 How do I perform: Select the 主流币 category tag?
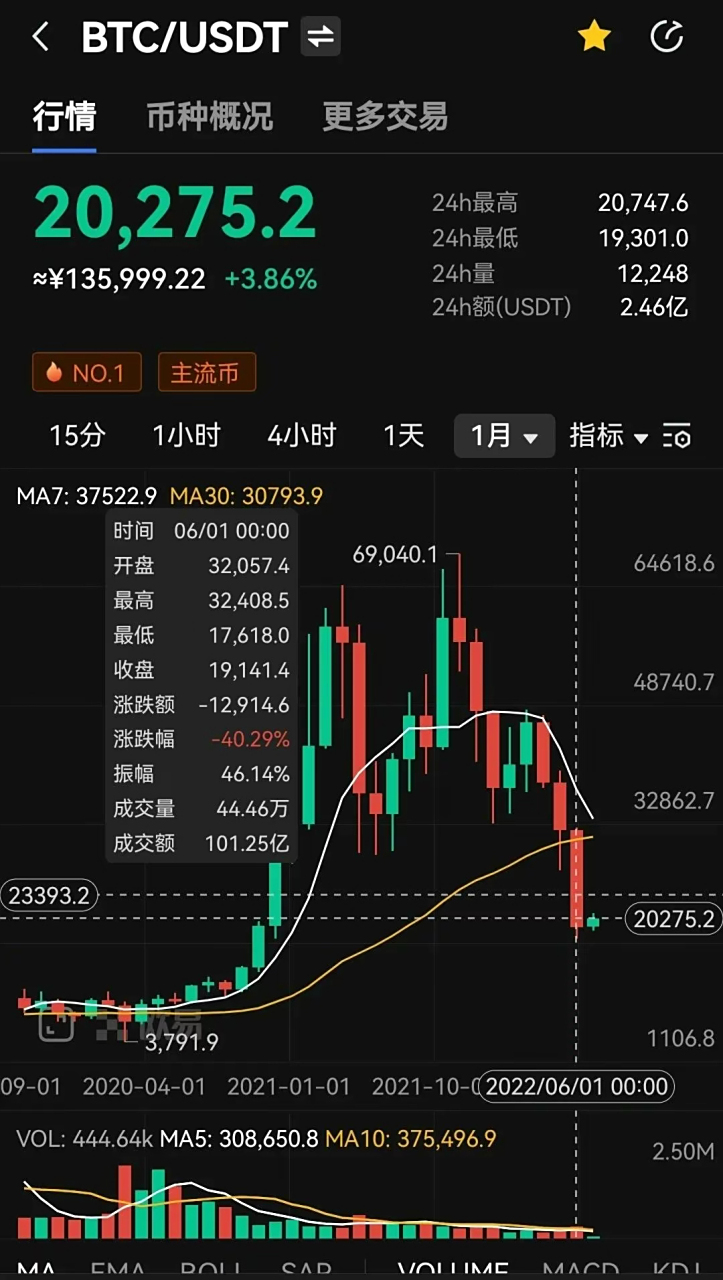click(207, 373)
